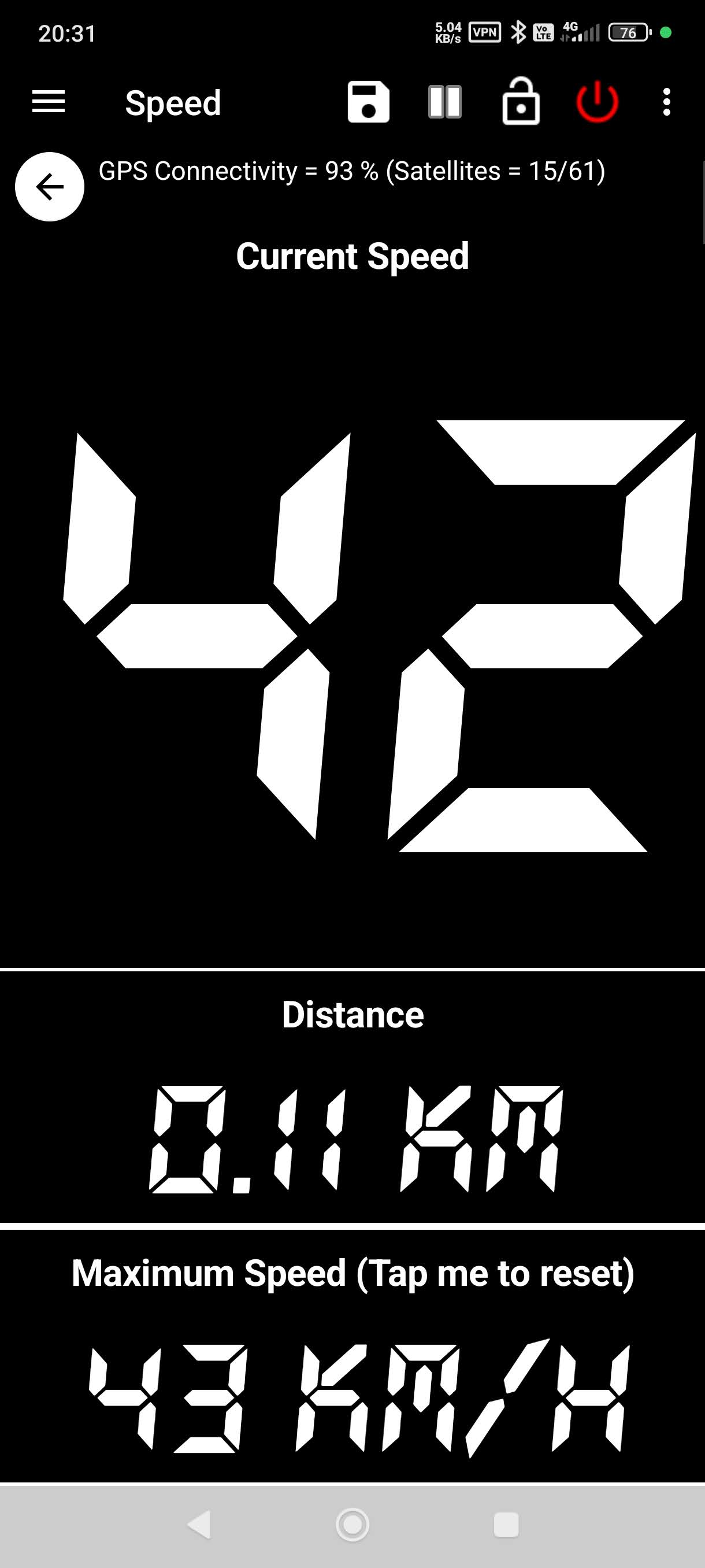Viewport: 705px width, 1568px height.
Task: Save the trip with the floppy disk icon
Action: (368, 102)
